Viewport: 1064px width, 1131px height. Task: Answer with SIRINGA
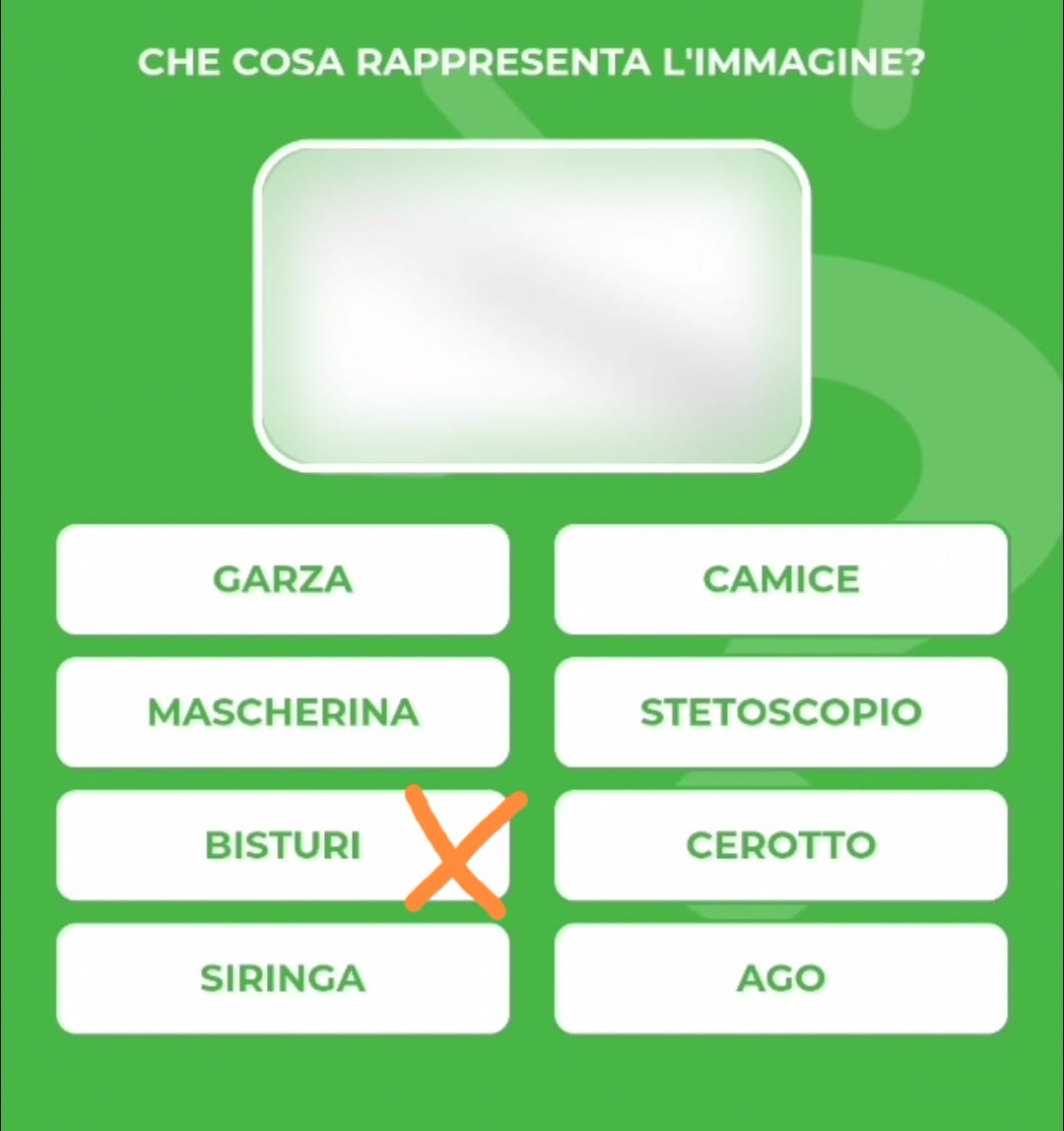(x=283, y=978)
